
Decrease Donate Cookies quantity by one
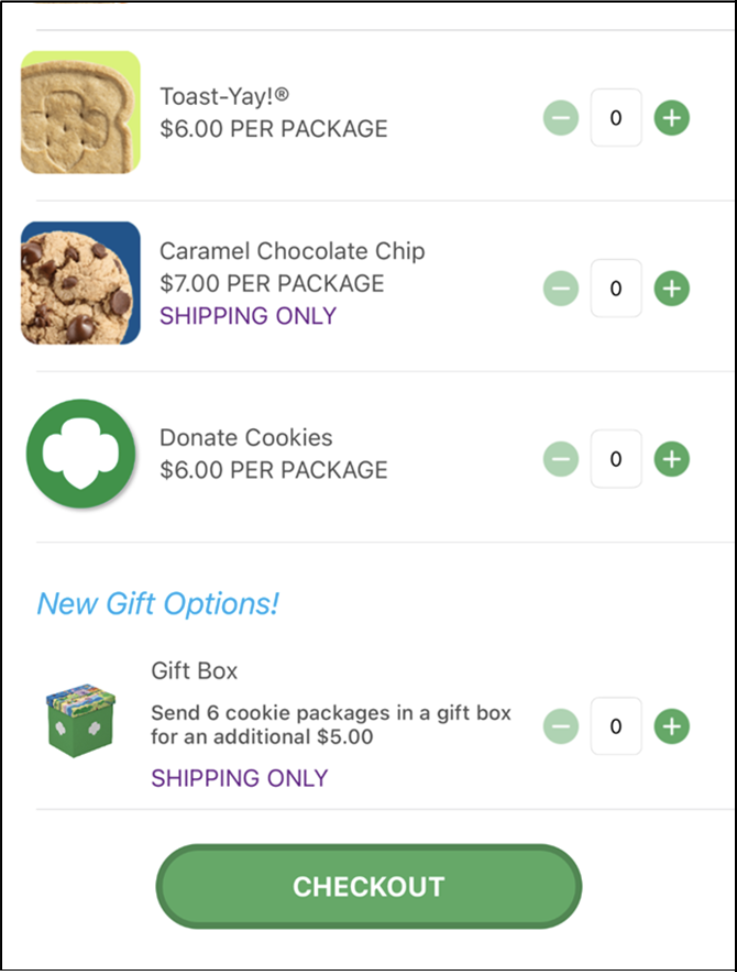pos(561,460)
